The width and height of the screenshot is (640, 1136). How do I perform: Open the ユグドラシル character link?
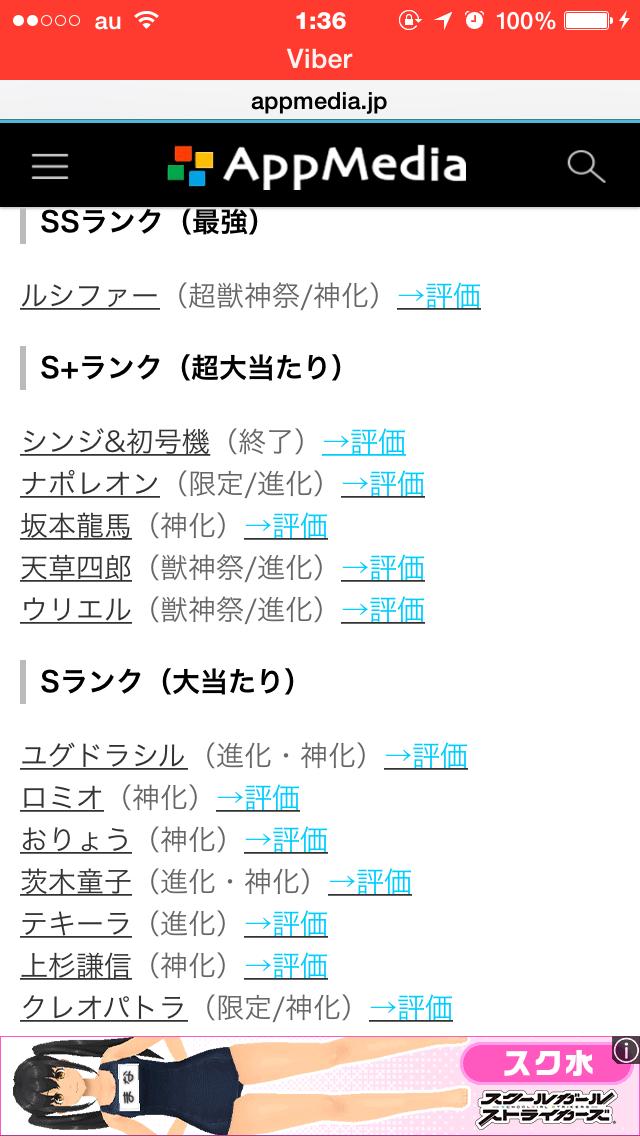(x=103, y=755)
